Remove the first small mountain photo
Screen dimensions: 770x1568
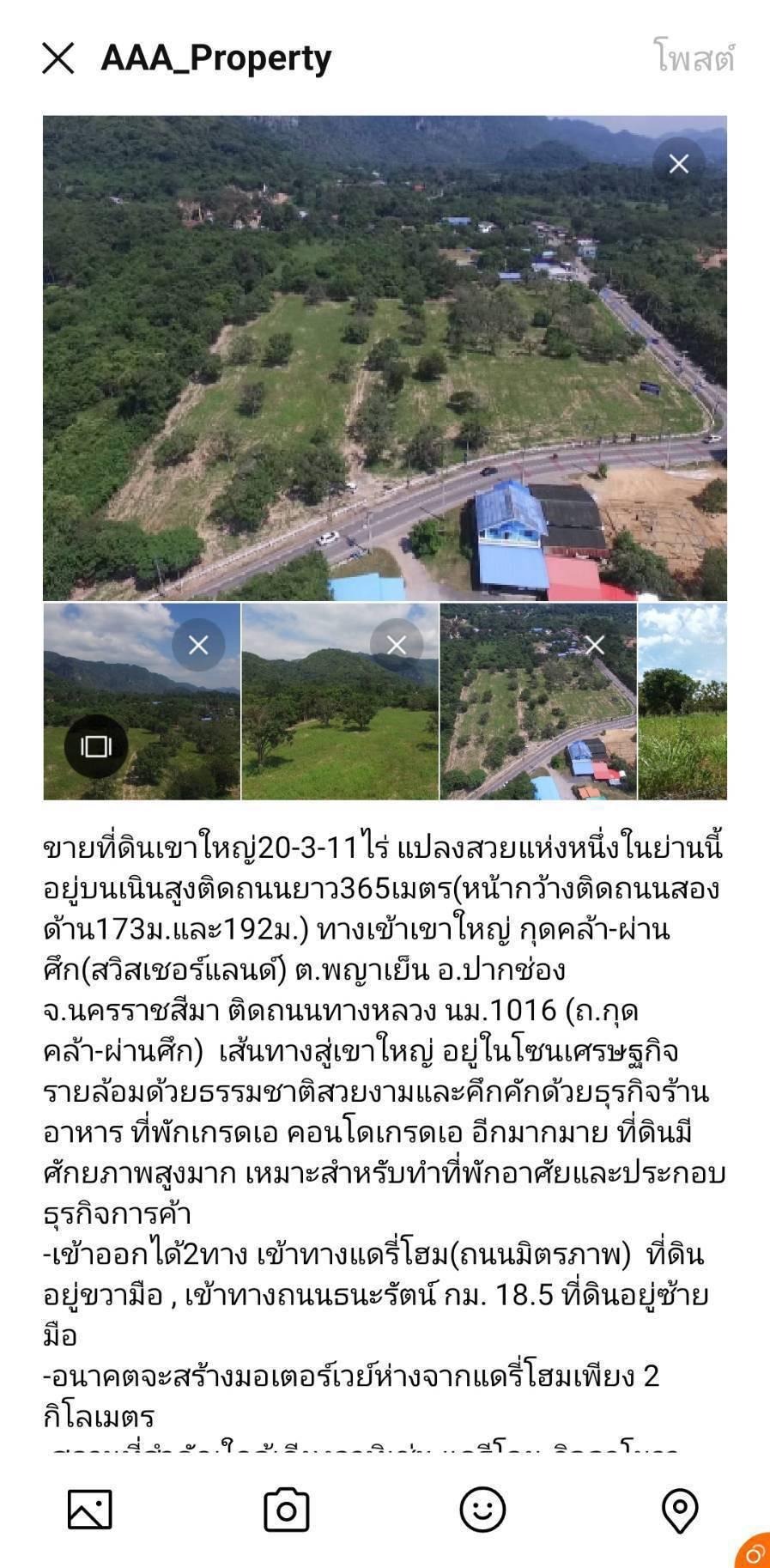tap(198, 645)
